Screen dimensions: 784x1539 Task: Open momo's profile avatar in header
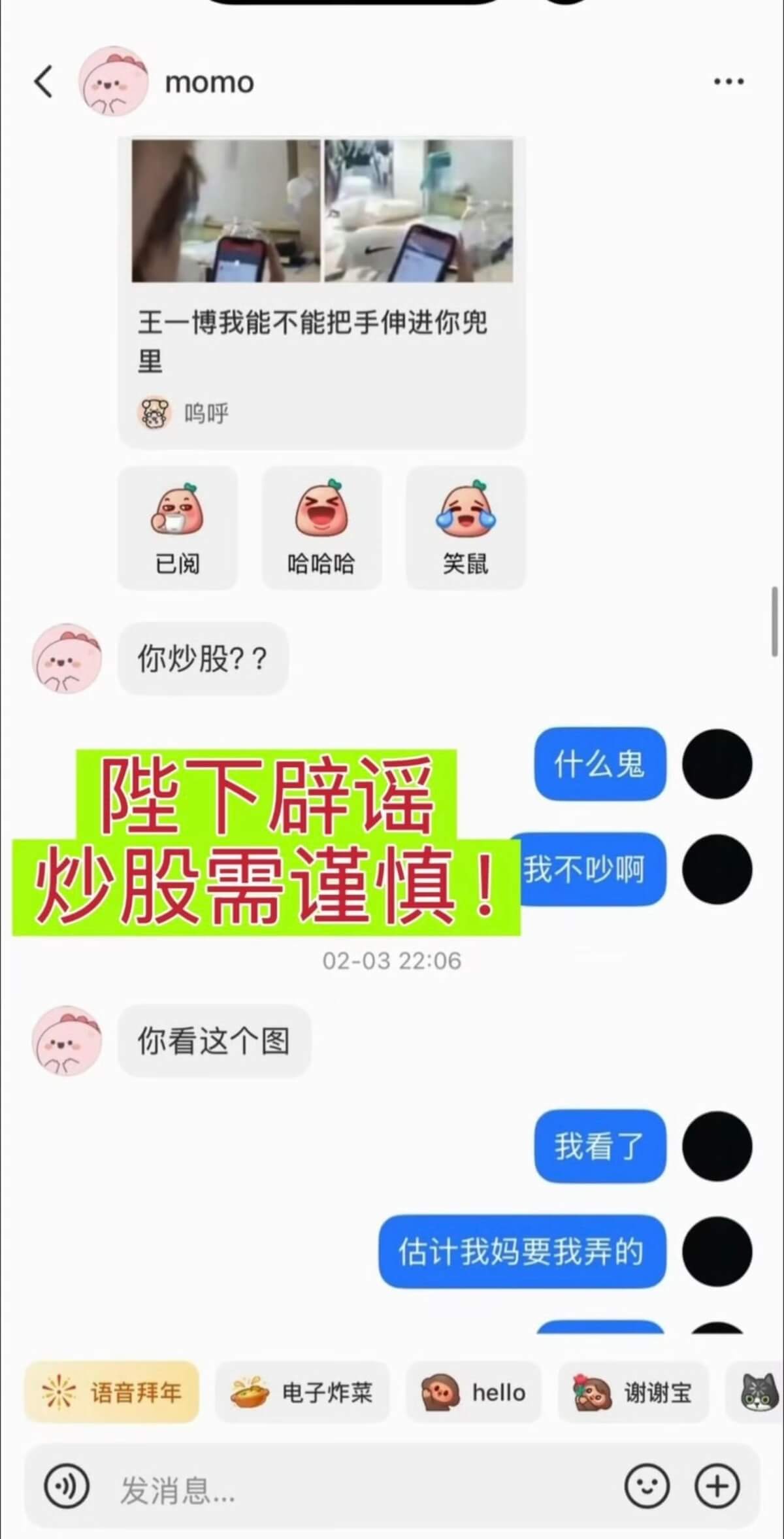click(113, 82)
